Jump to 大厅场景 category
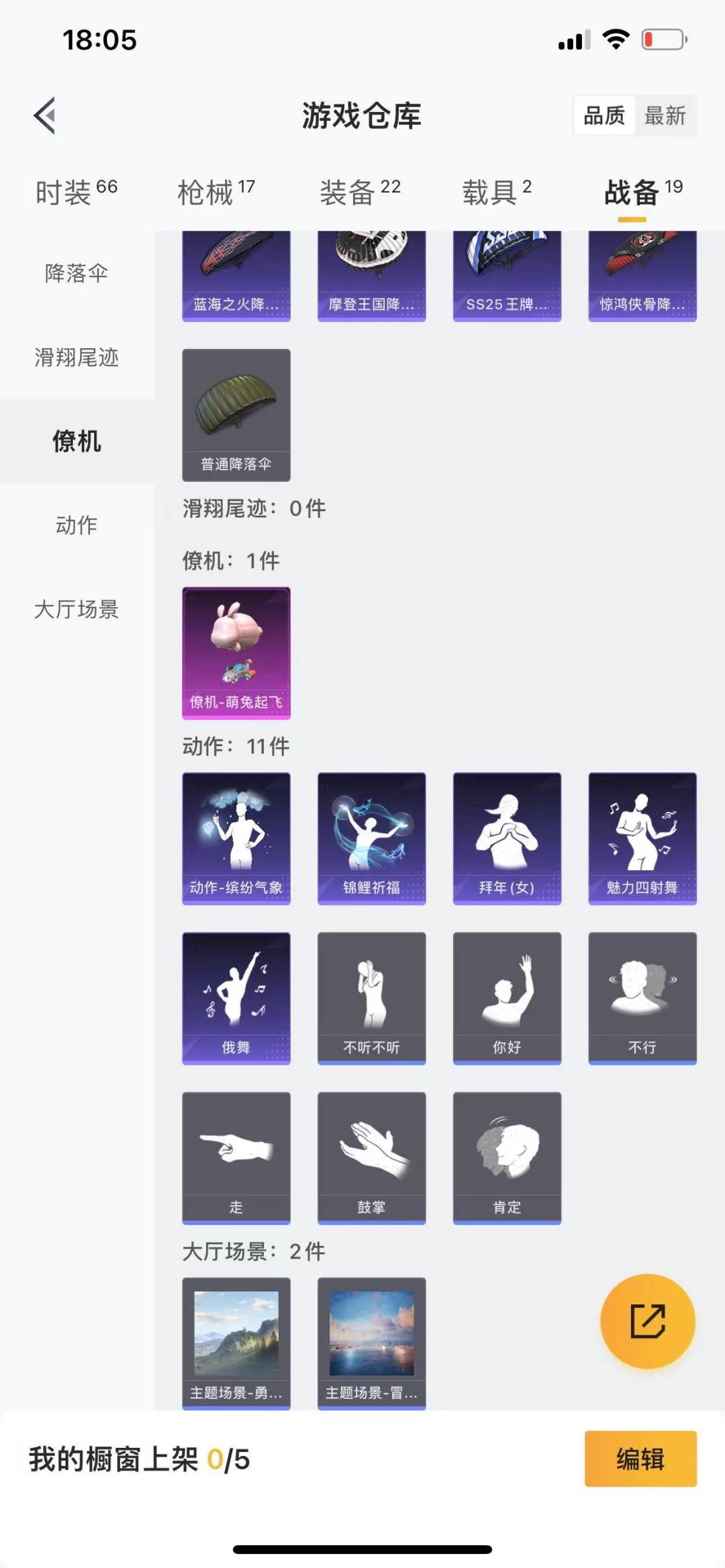Screen dimensions: 725x1568 (77, 609)
